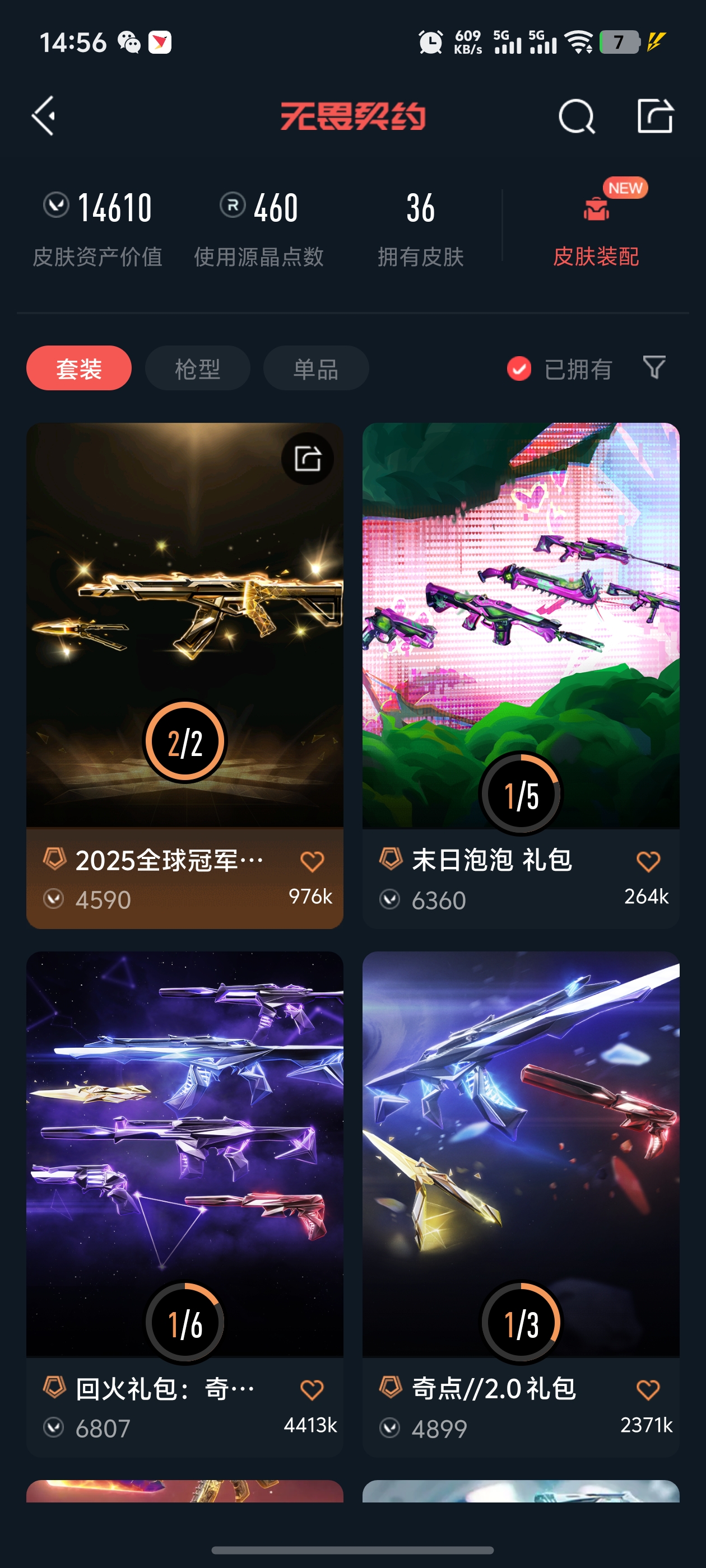Open the 末日泡泡 礼包 card
Screen dimensions: 706x1568
[x=521, y=627]
